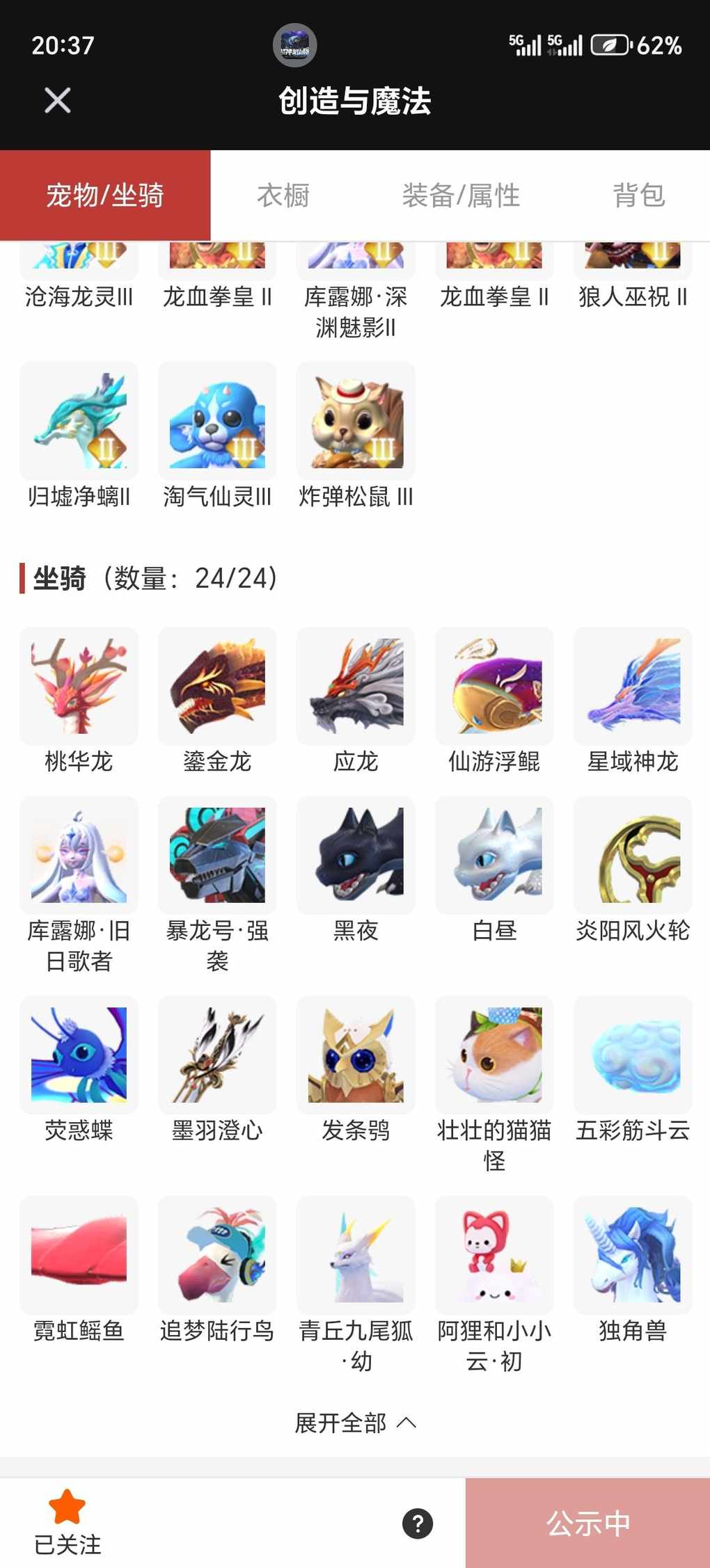
Task: Open the 仙游浮鲲 mount
Action: click(x=494, y=687)
